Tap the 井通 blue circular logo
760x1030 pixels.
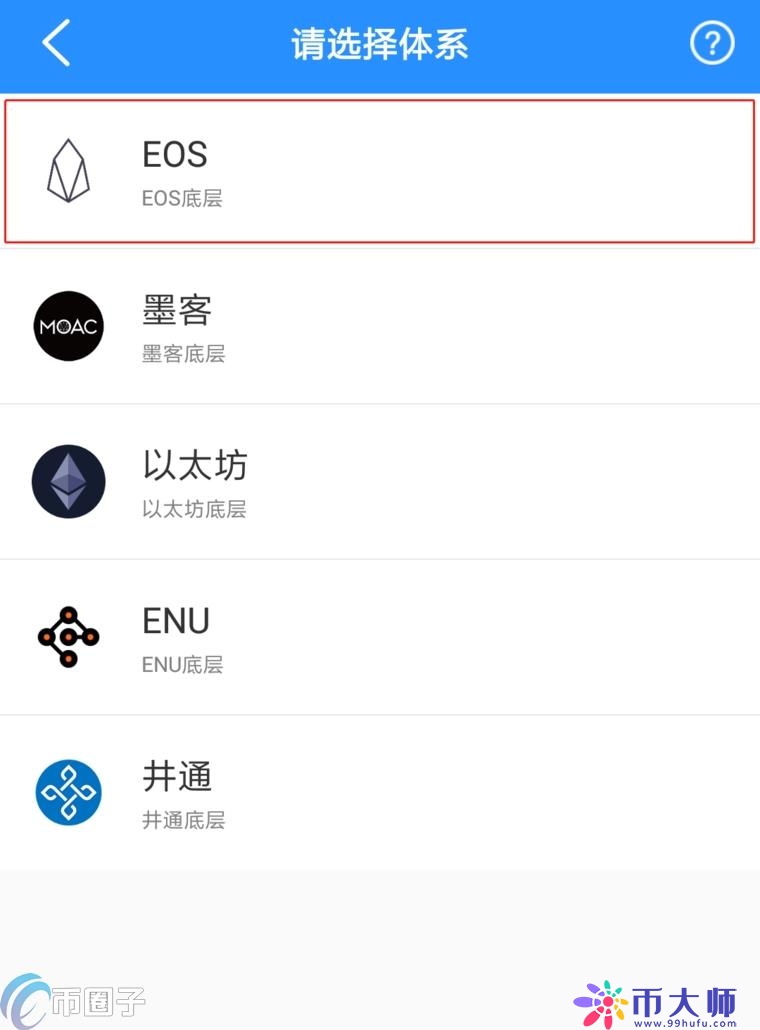coord(68,793)
